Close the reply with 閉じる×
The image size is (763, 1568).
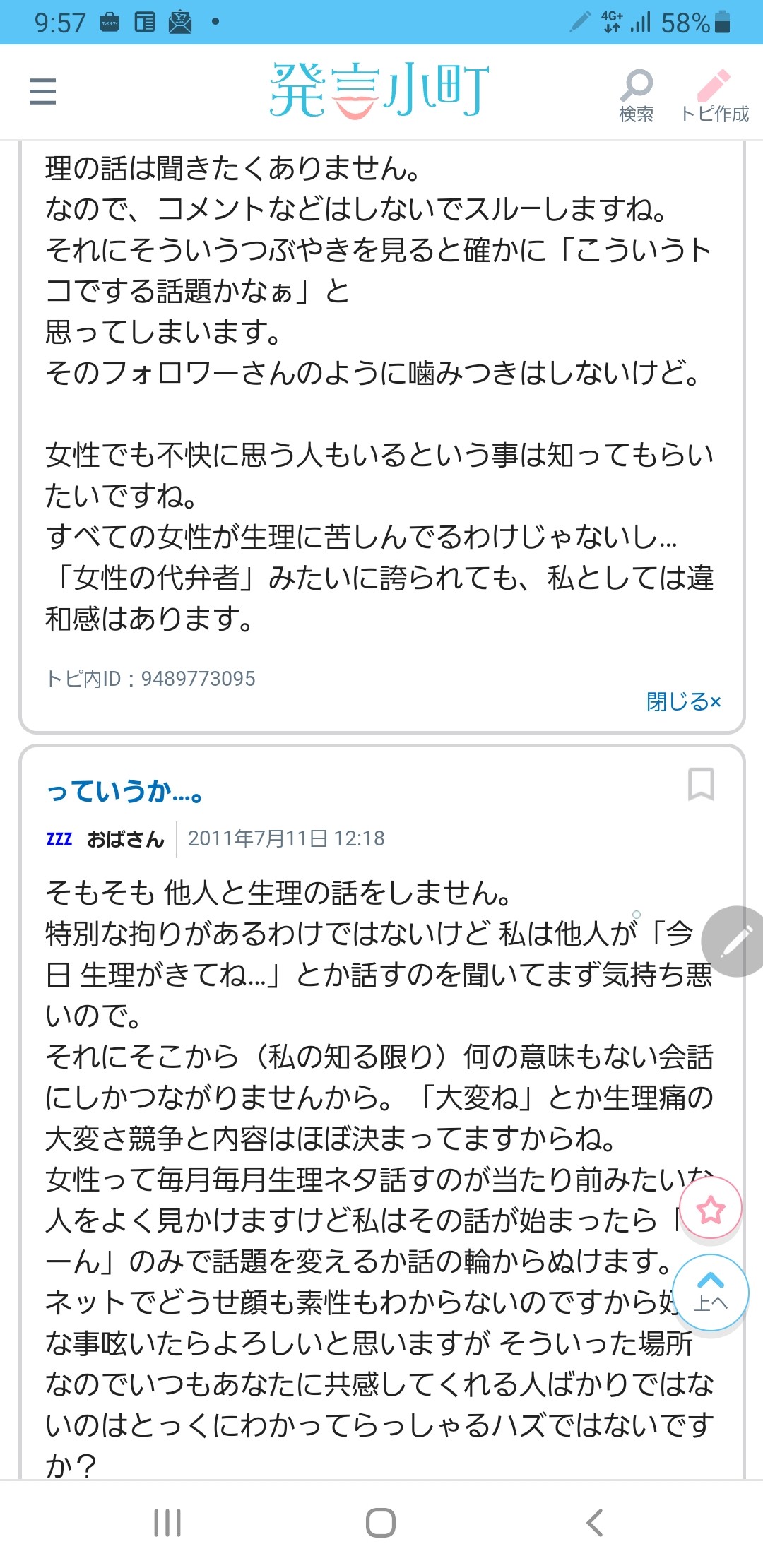pyautogui.click(x=683, y=701)
